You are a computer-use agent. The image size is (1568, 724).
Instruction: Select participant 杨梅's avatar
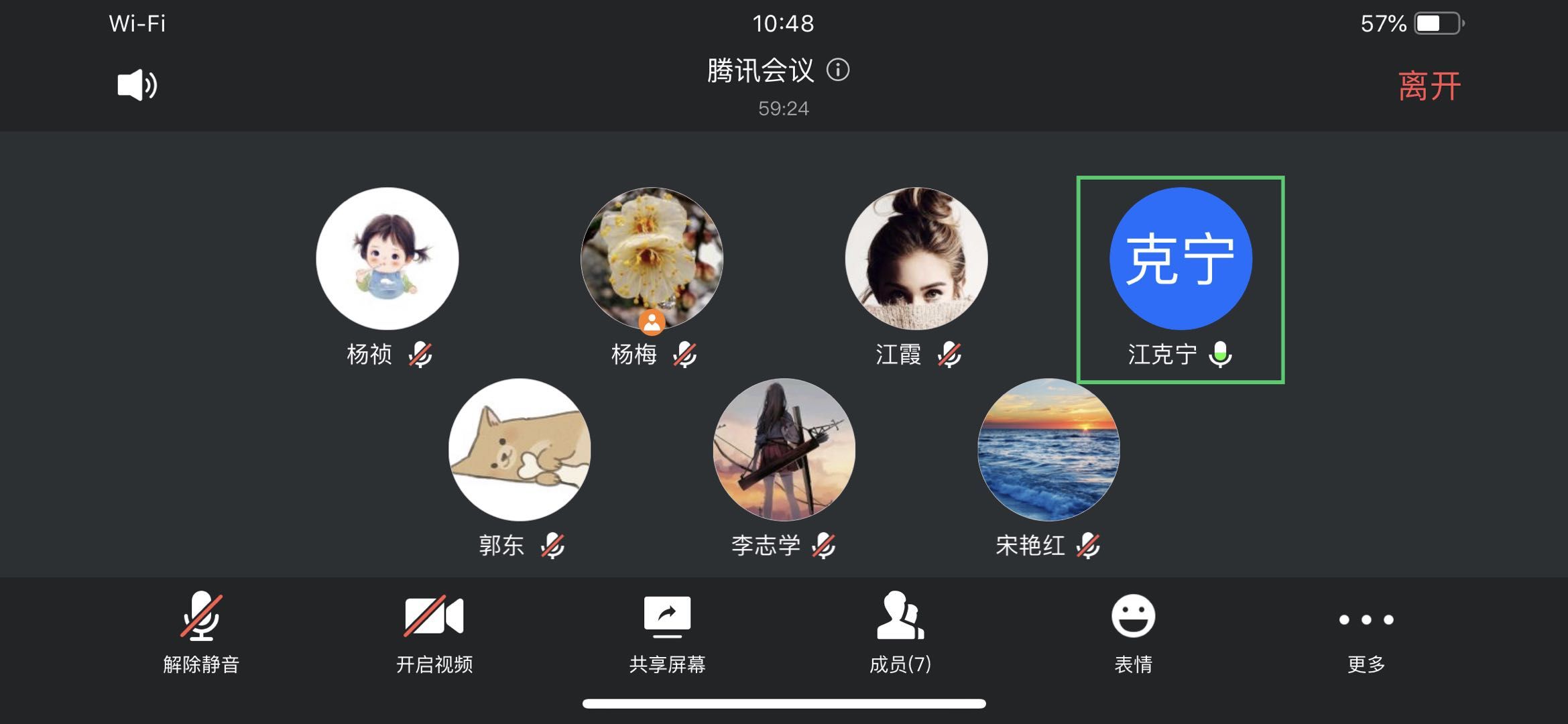coord(652,259)
